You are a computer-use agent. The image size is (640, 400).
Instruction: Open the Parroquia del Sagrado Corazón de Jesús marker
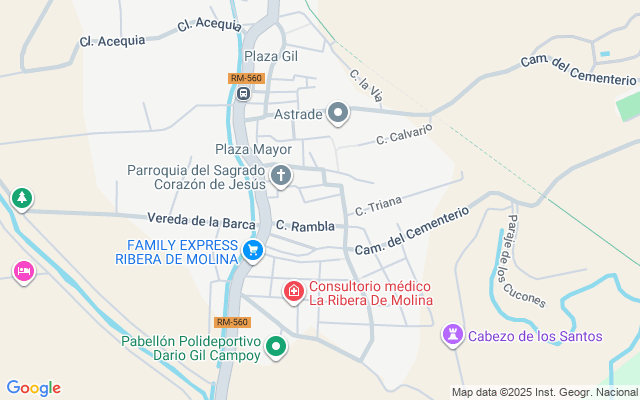click(x=282, y=177)
